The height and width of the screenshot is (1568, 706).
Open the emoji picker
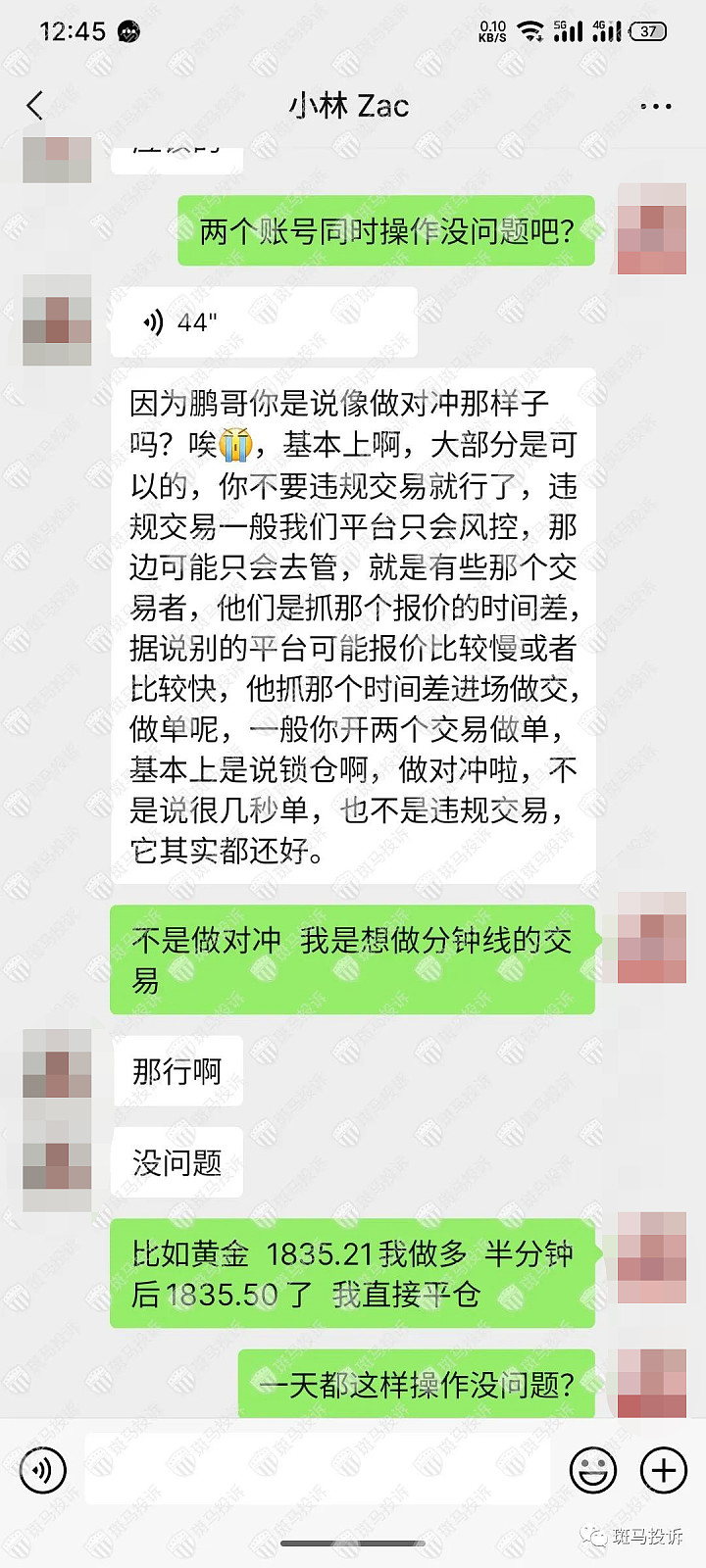coord(593,1470)
